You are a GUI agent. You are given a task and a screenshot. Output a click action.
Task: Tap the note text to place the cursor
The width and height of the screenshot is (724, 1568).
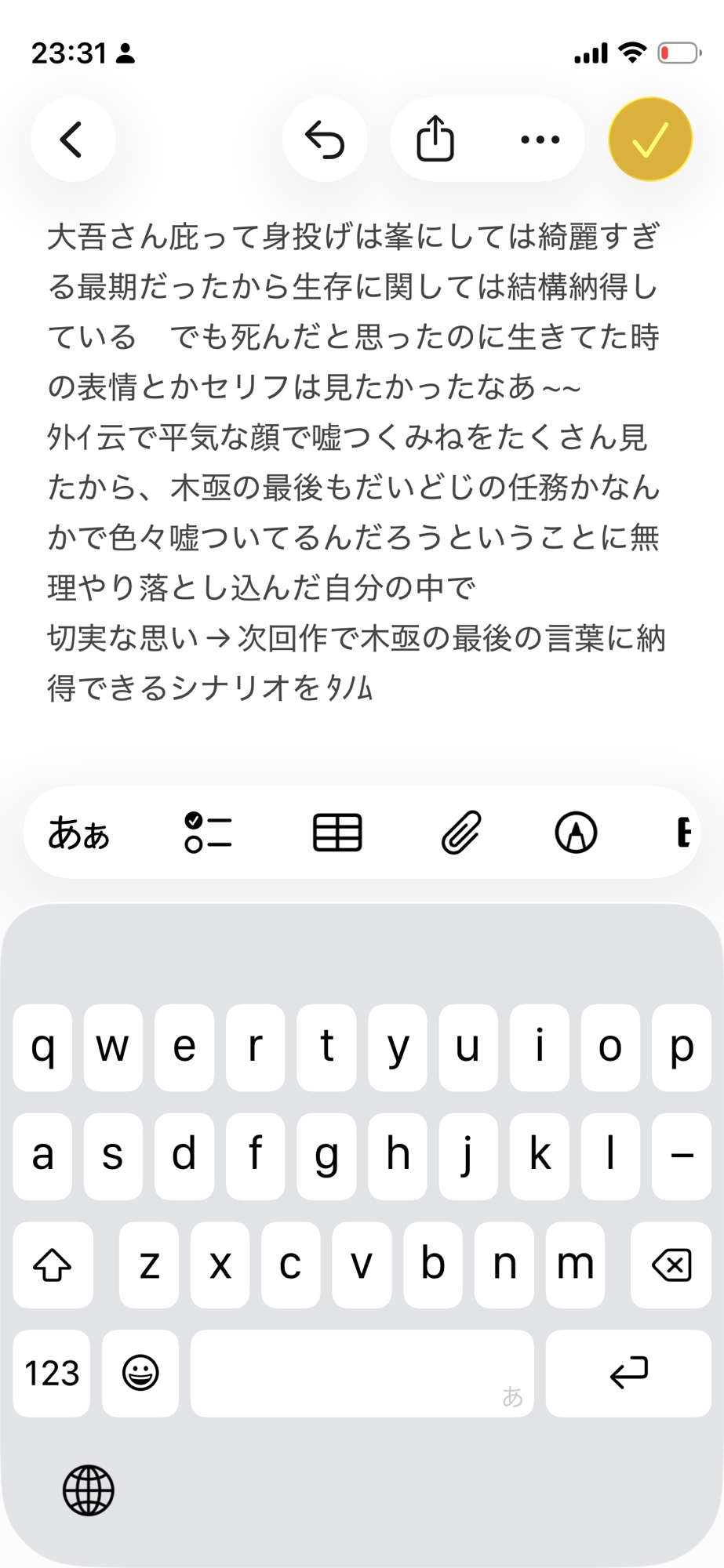click(x=353, y=463)
